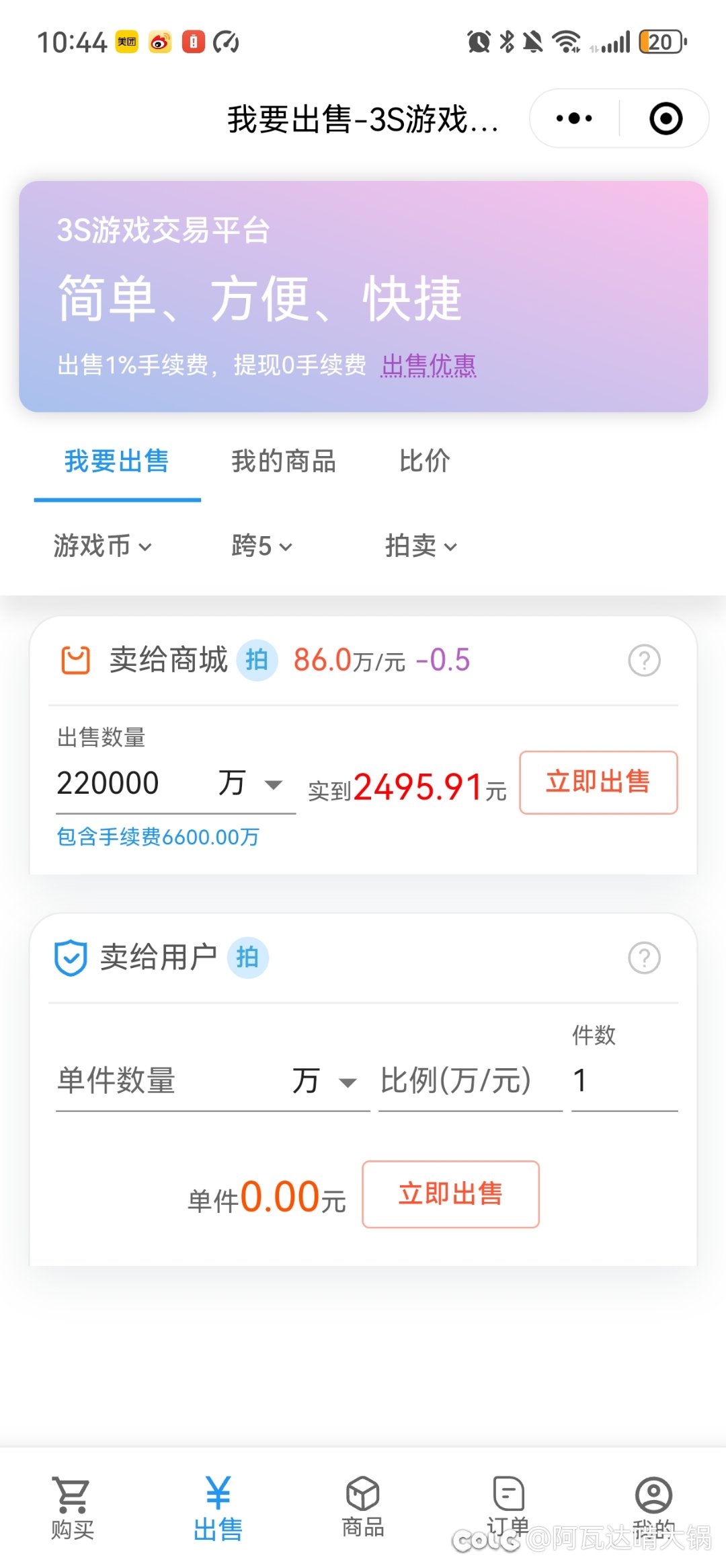Switch to the 比价 tab

424,461
